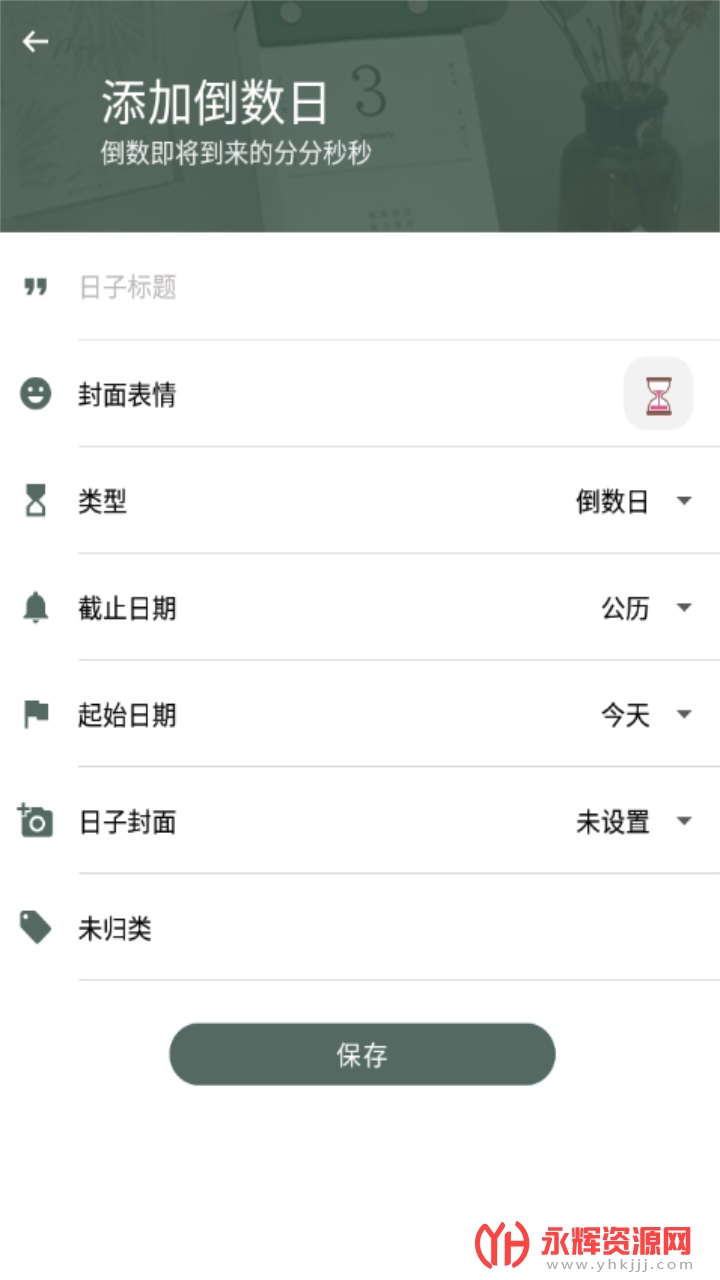Tap the back arrow in the header

click(36, 40)
